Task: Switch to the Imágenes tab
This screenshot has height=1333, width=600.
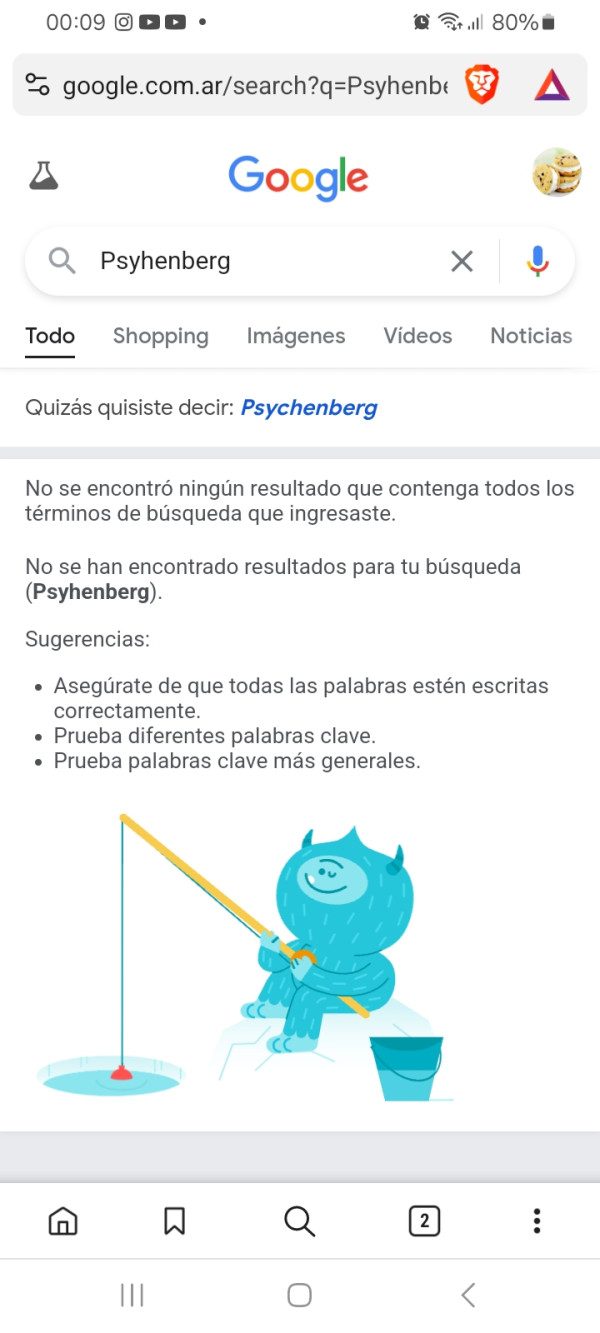Action: click(x=296, y=336)
